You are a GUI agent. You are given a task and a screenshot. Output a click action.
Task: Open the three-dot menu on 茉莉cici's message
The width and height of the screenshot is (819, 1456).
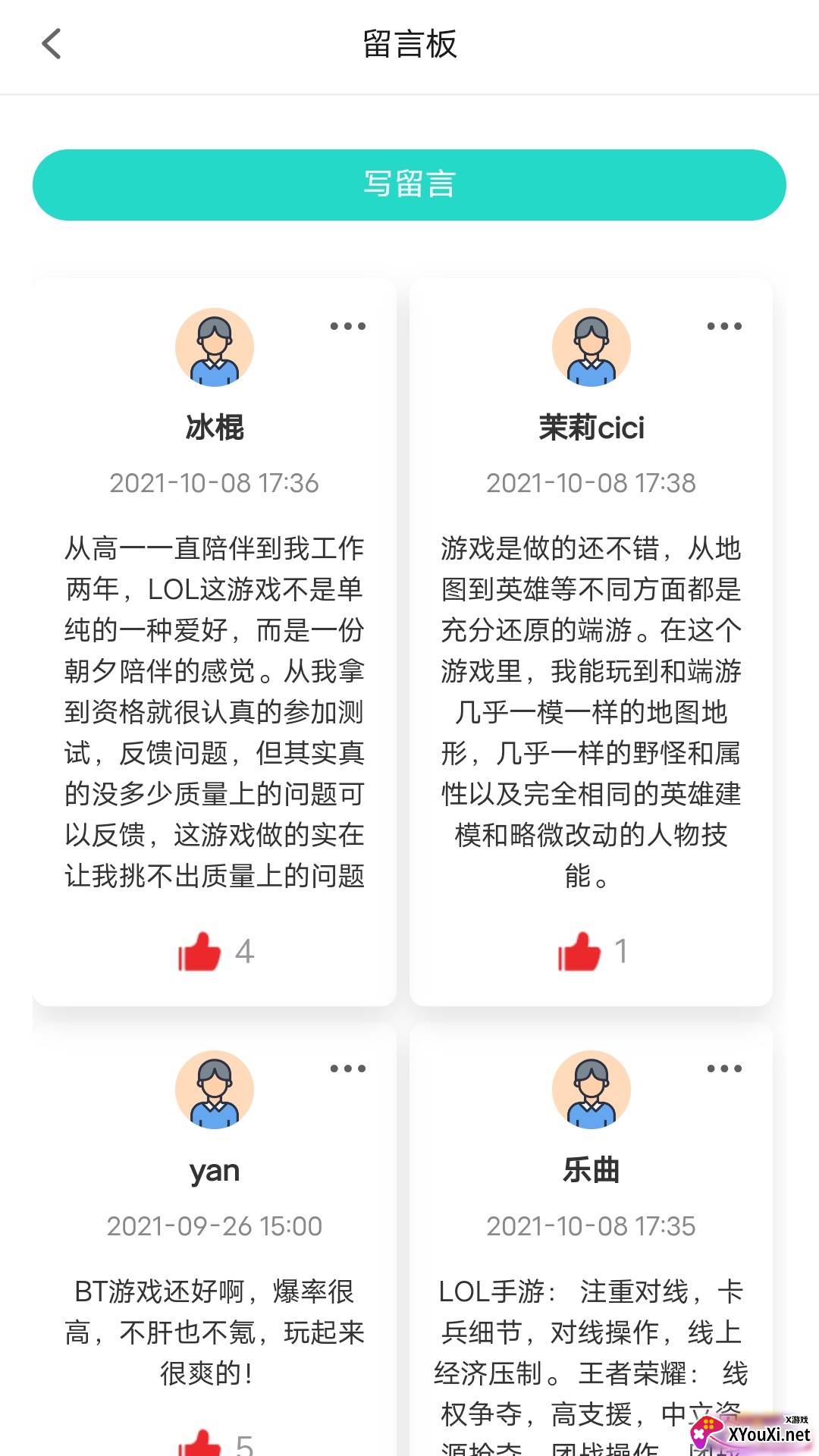coord(724,326)
